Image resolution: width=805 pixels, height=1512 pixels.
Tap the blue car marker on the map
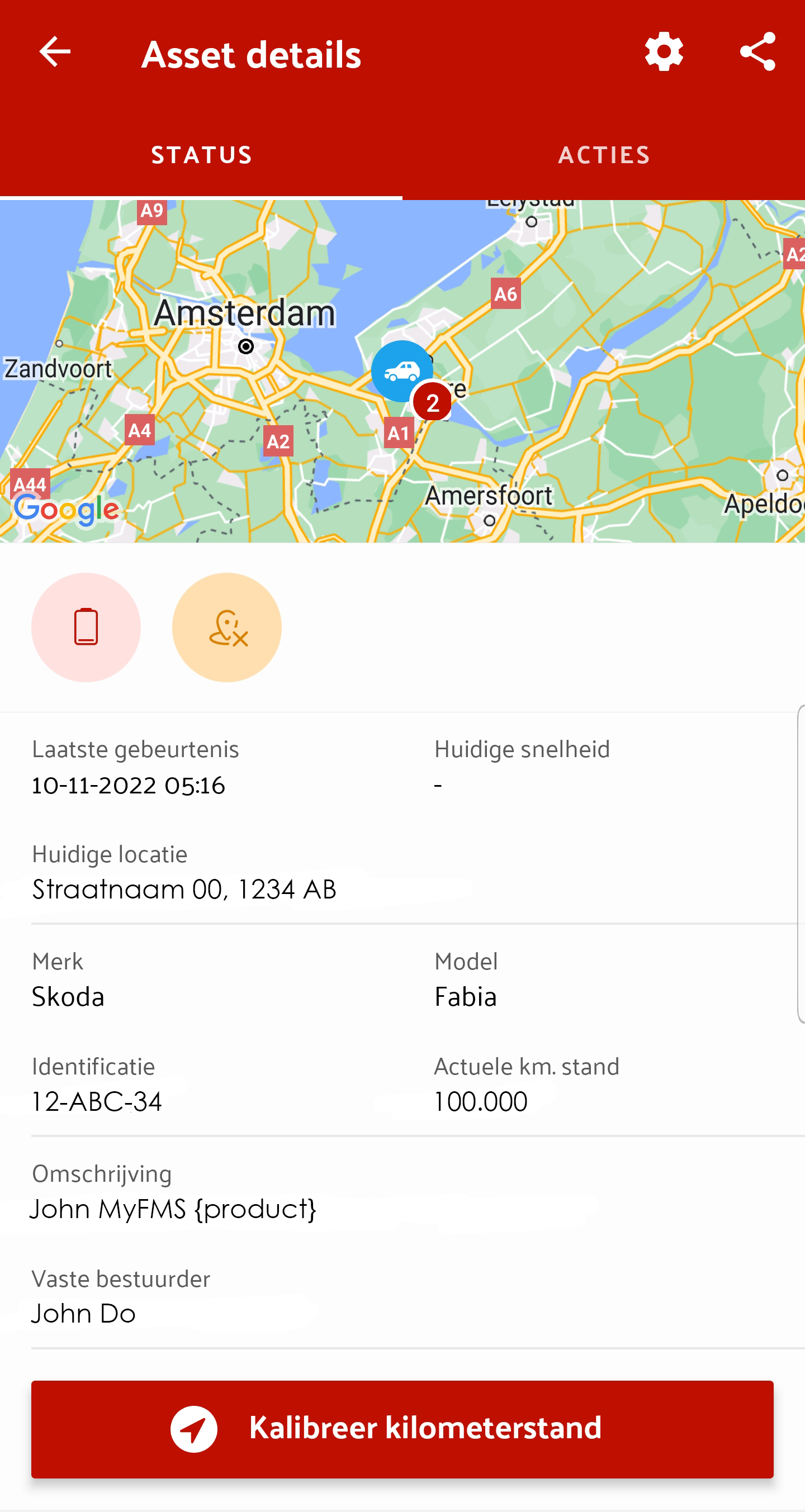tap(401, 371)
